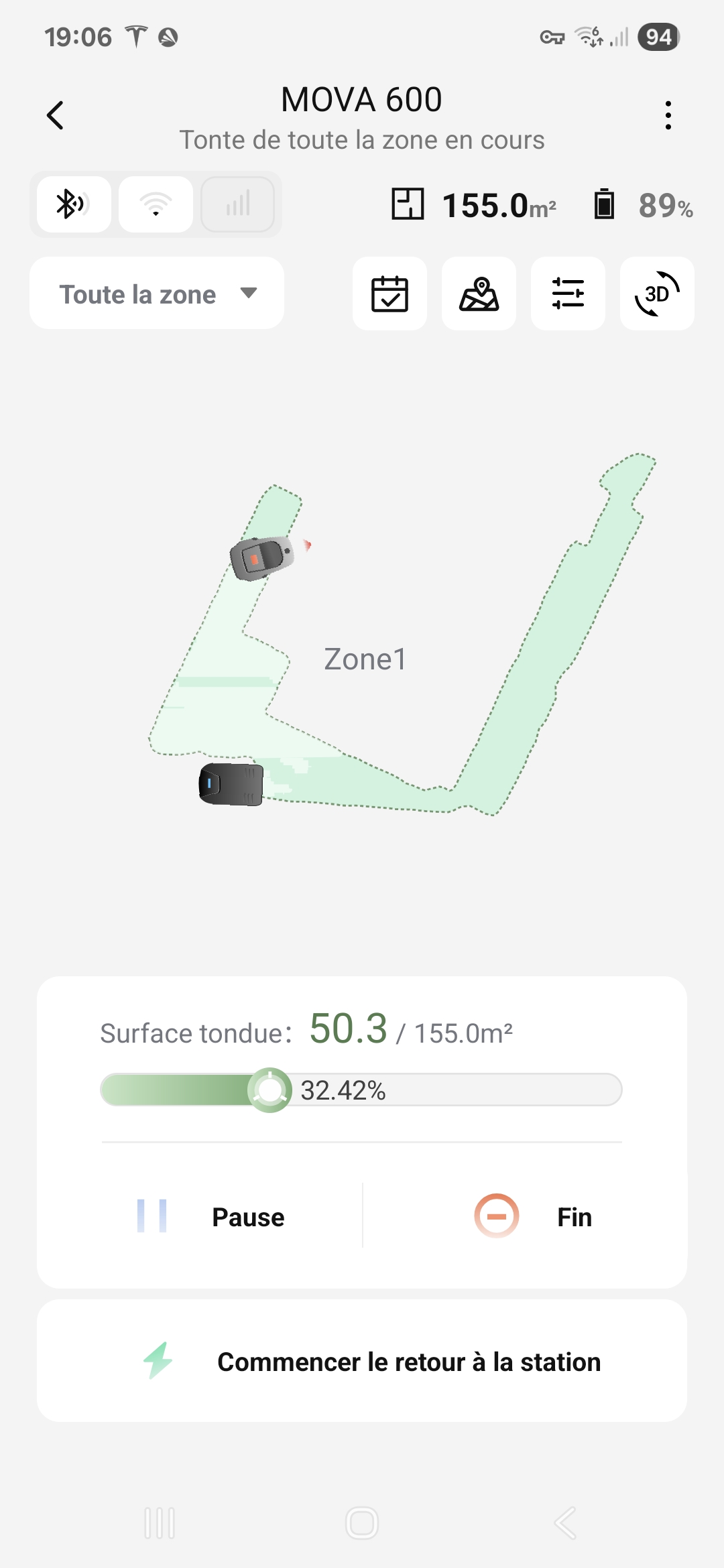Open the map management icon
The height and width of the screenshot is (1568, 724).
[x=479, y=293]
